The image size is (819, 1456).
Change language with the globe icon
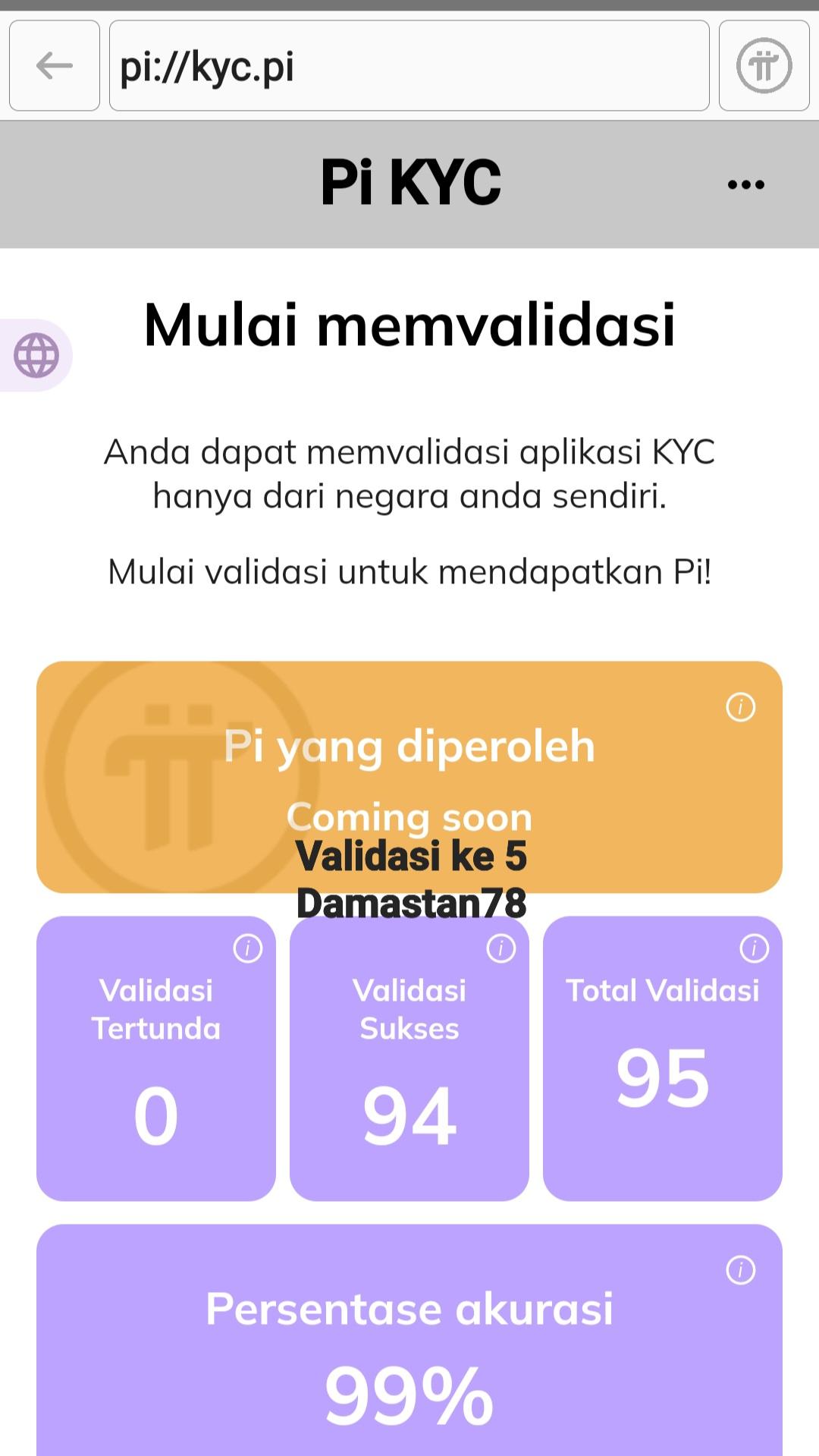[x=36, y=355]
